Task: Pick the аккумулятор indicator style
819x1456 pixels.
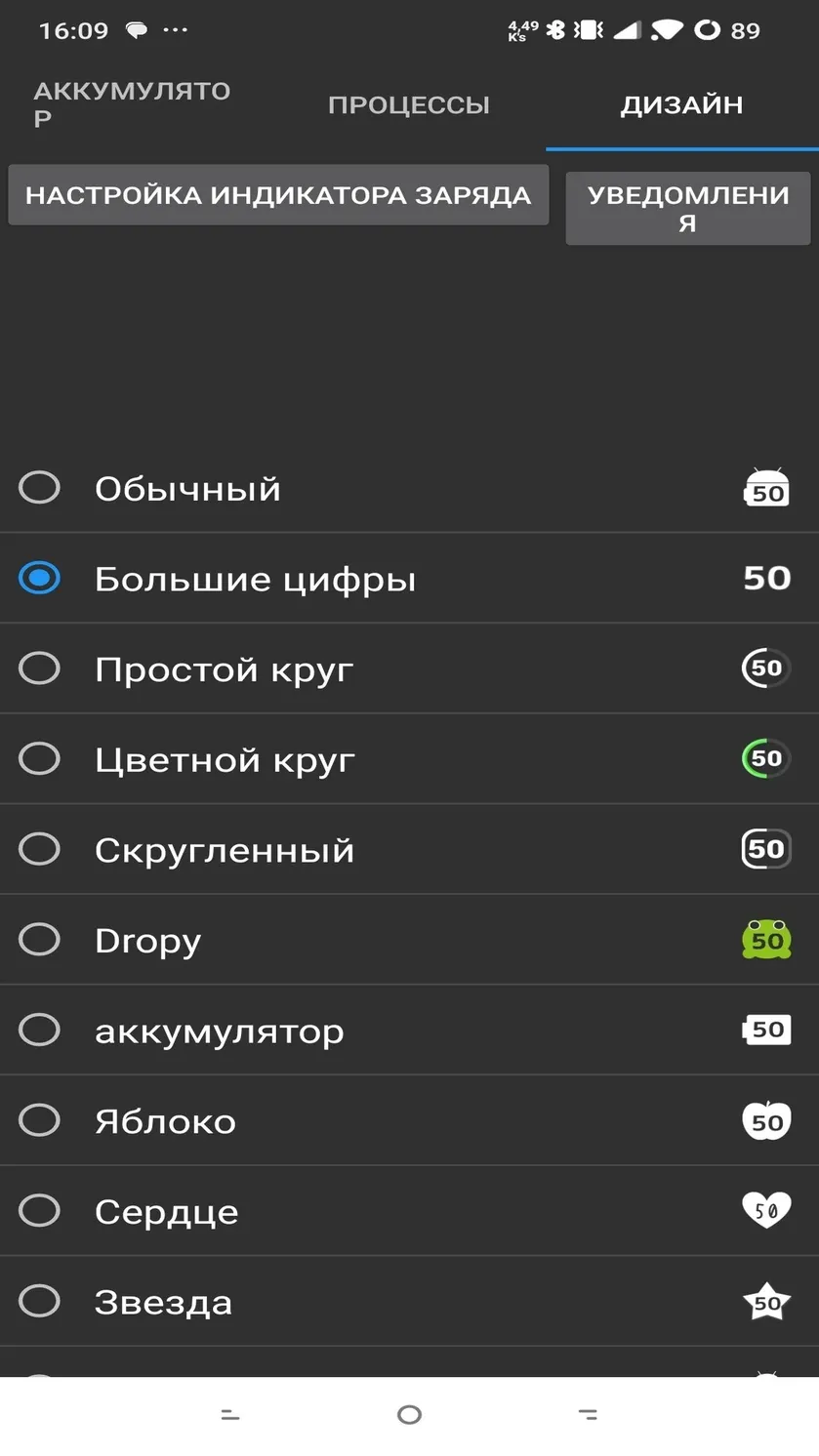Action: (x=409, y=1030)
